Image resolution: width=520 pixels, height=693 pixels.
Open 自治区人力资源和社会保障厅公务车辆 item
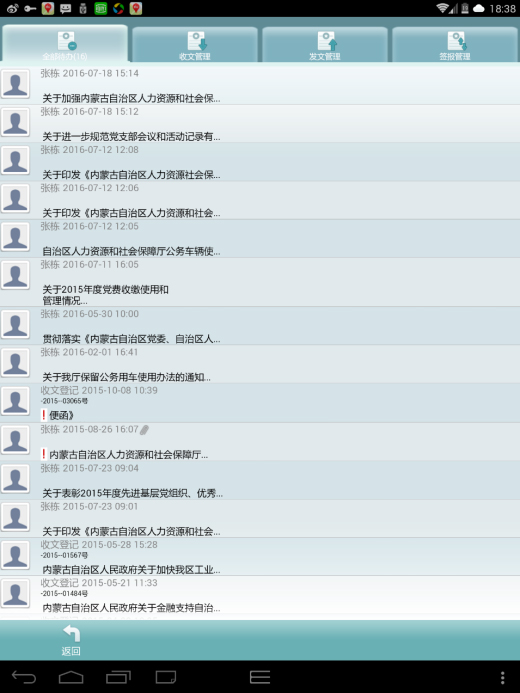[260, 239]
